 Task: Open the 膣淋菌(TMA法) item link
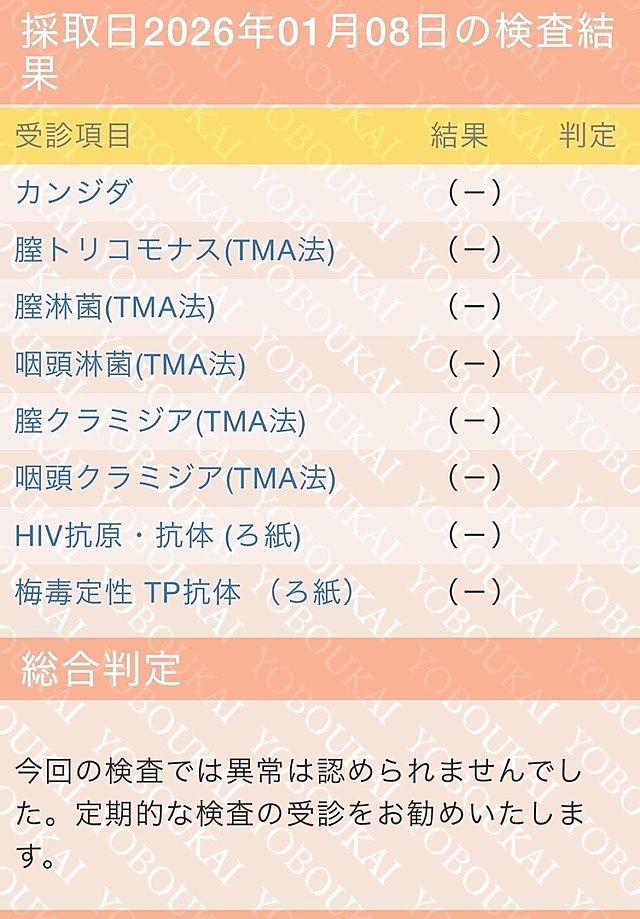[x=115, y=306]
